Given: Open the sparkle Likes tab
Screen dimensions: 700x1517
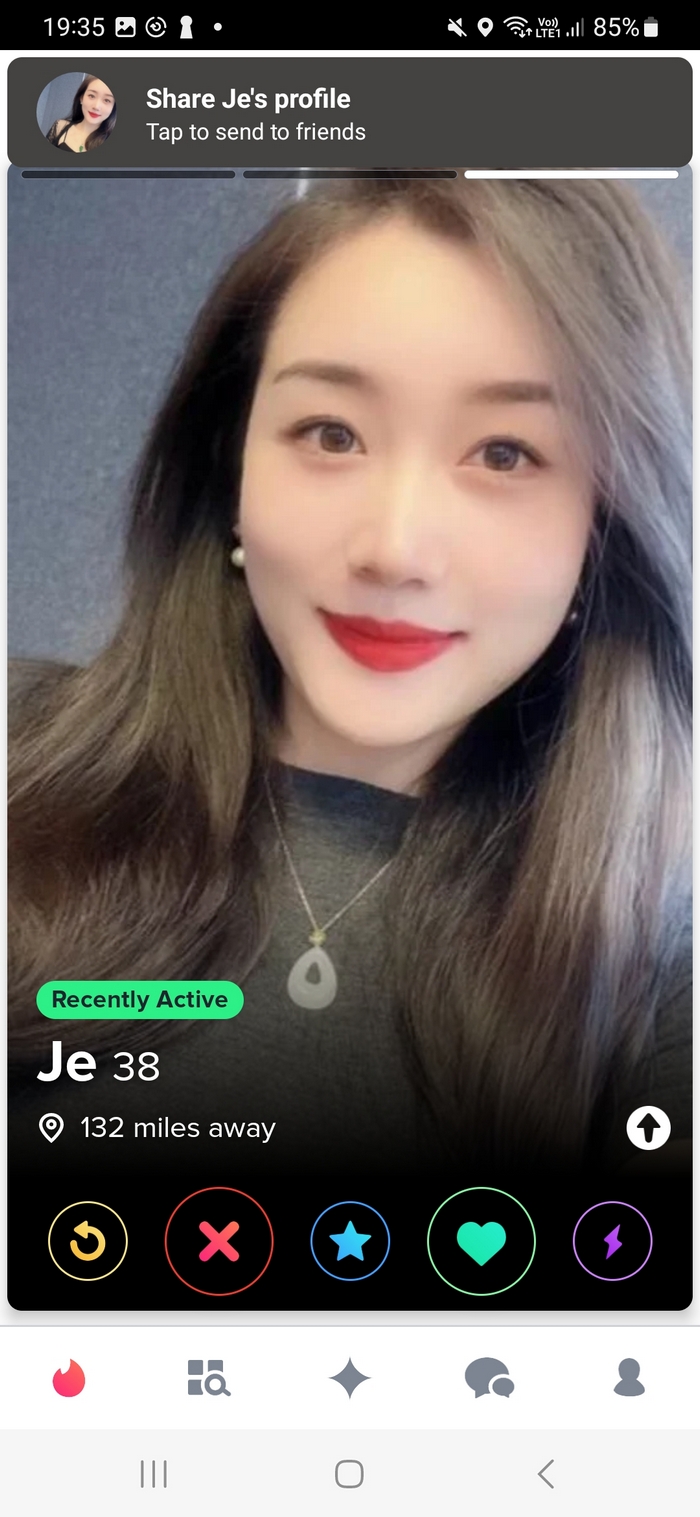Looking at the screenshot, I should click(350, 1378).
